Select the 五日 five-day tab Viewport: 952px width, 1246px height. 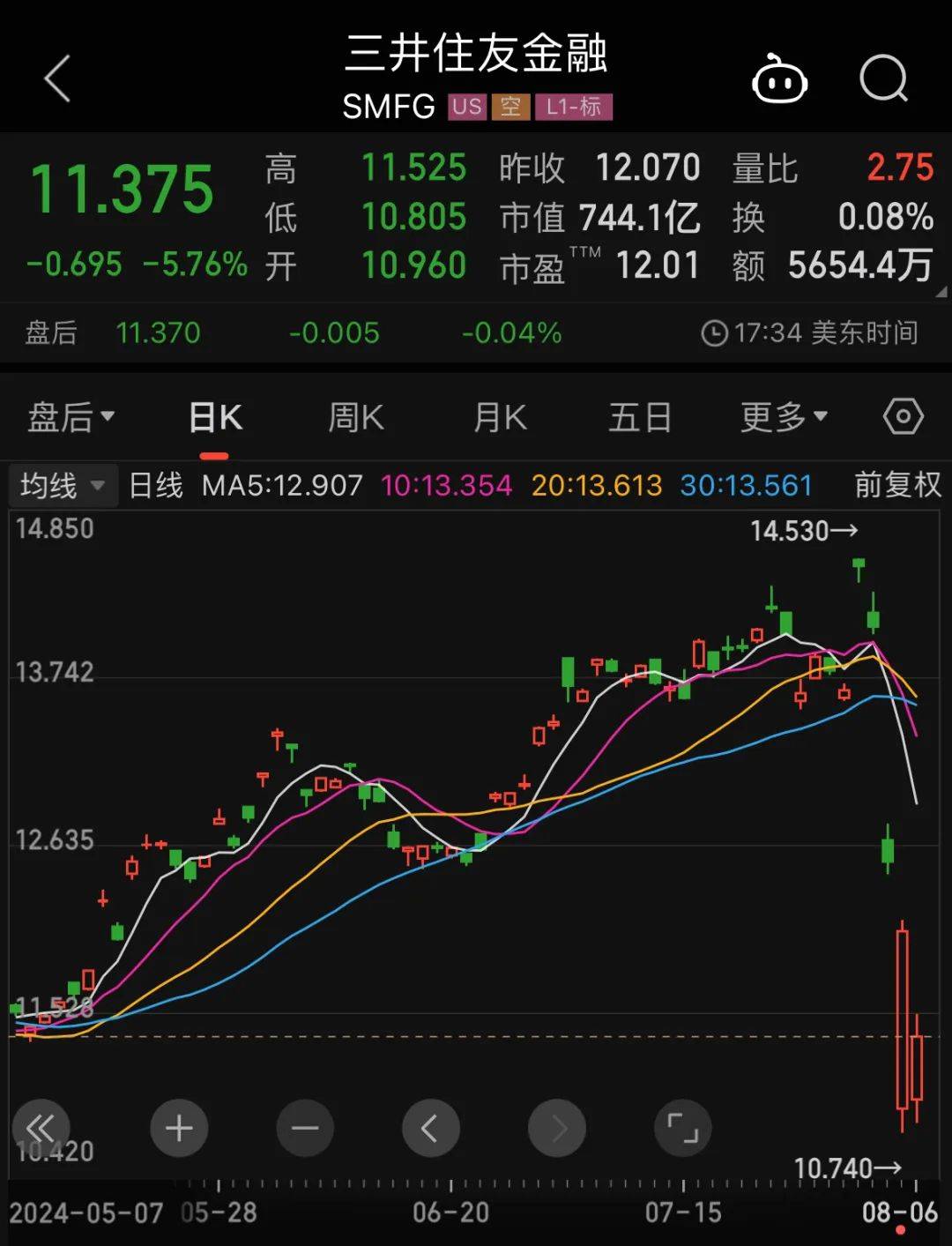coord(640,415)
